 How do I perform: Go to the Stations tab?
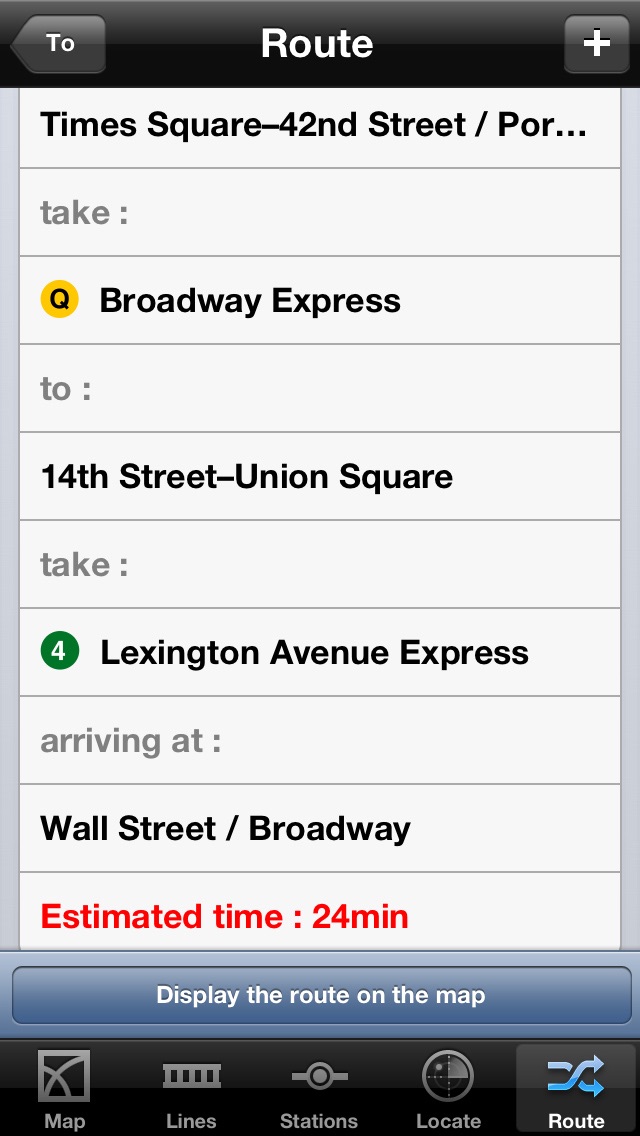(319, 1089)
